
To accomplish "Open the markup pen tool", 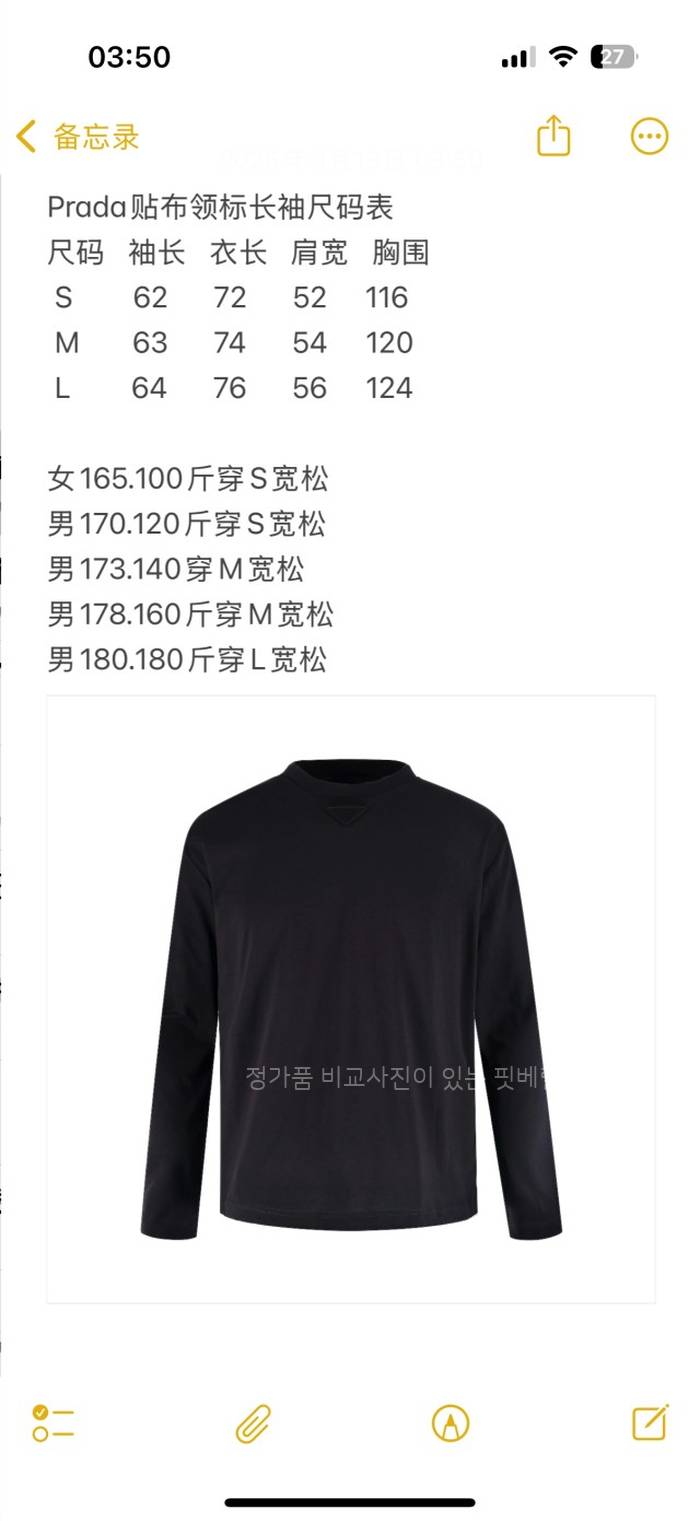I will coord(450,1422).
